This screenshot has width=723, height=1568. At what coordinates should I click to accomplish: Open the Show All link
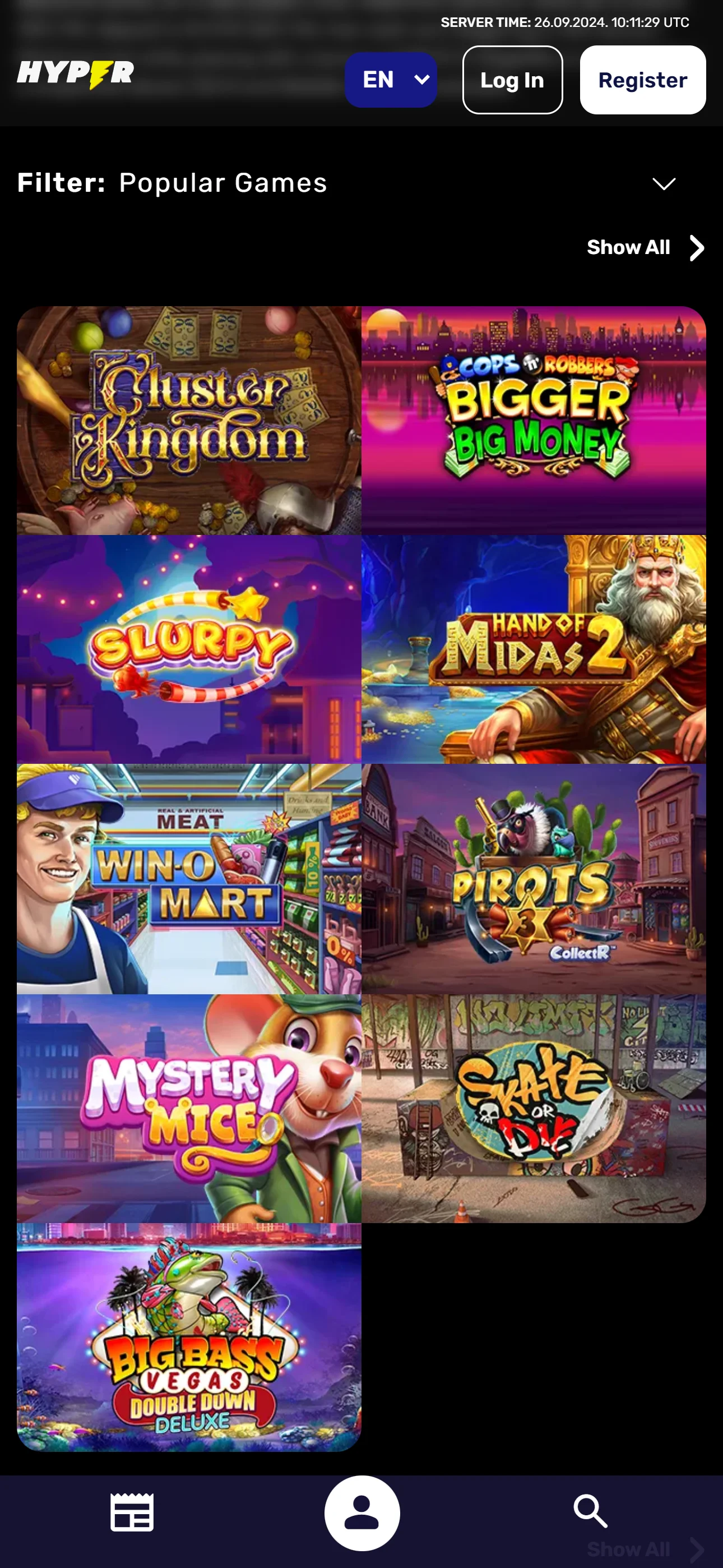click(628, 247)
